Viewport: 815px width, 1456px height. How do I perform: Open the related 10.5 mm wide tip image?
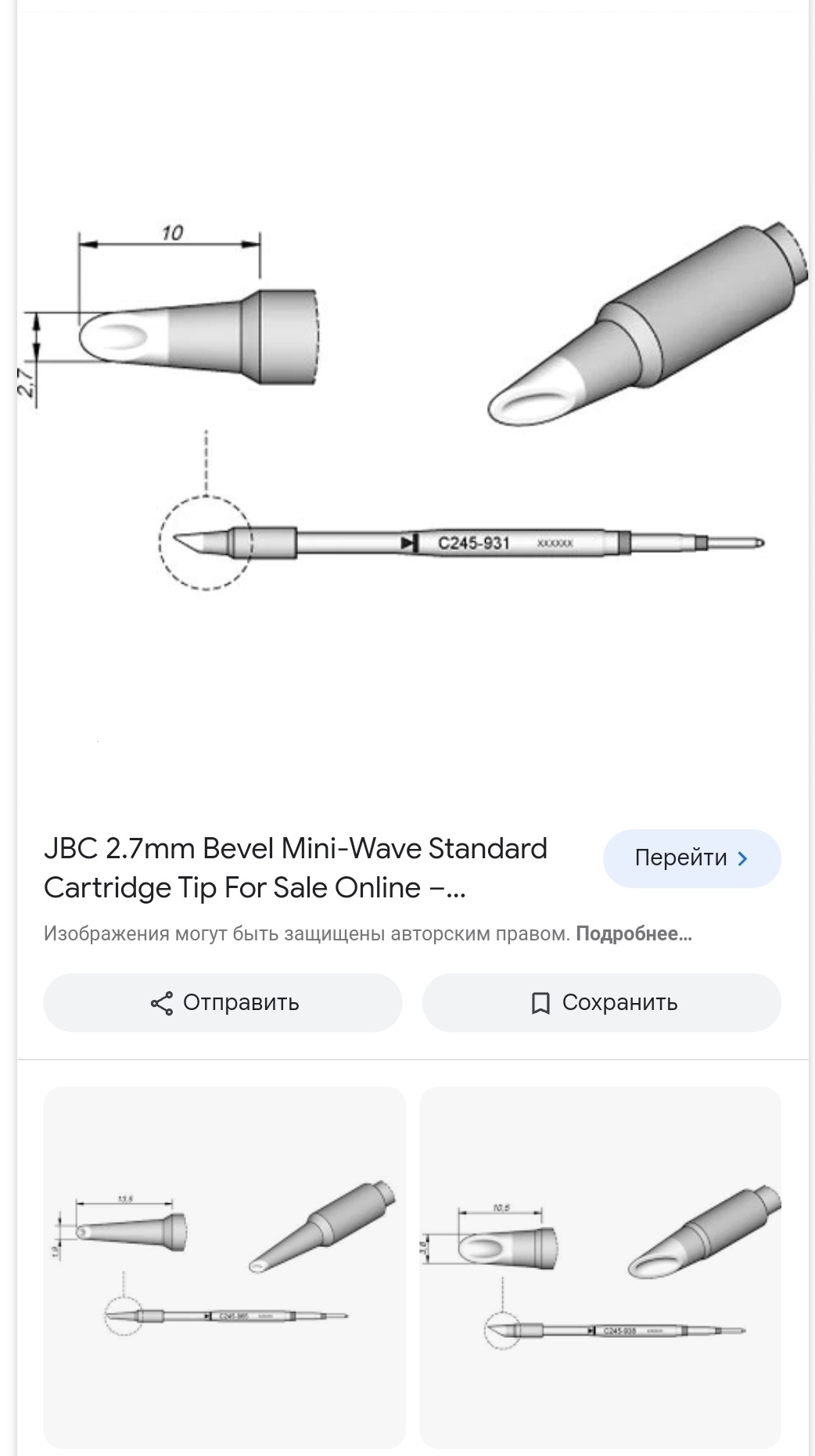[600, 1266]
